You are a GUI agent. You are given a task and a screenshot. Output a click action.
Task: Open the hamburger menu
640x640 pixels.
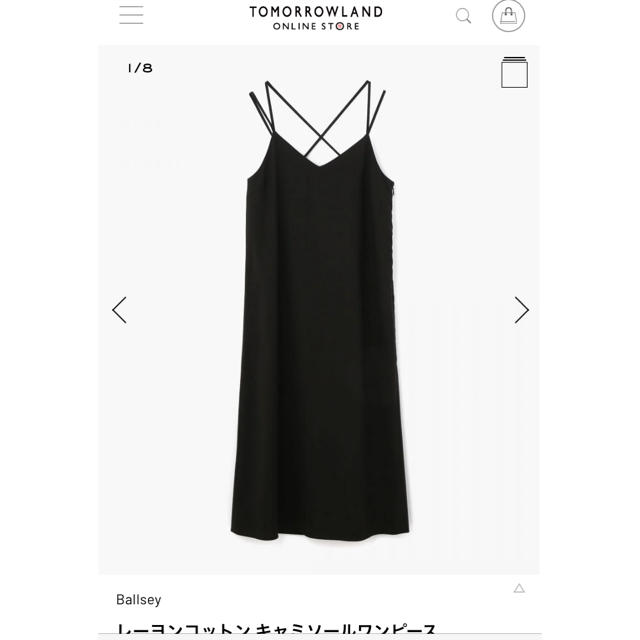coord(133,16)
